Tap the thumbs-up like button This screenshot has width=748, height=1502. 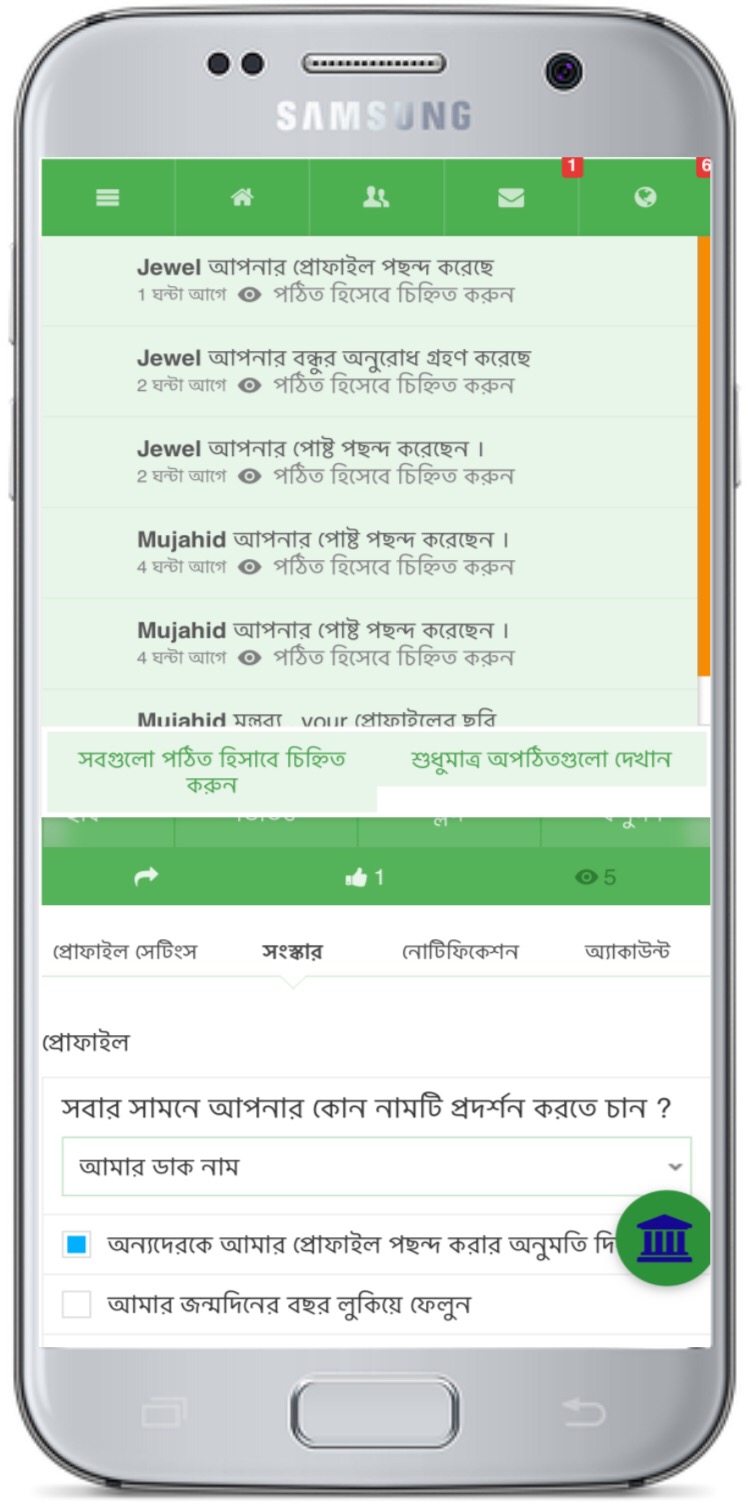[x=364, y=877]
